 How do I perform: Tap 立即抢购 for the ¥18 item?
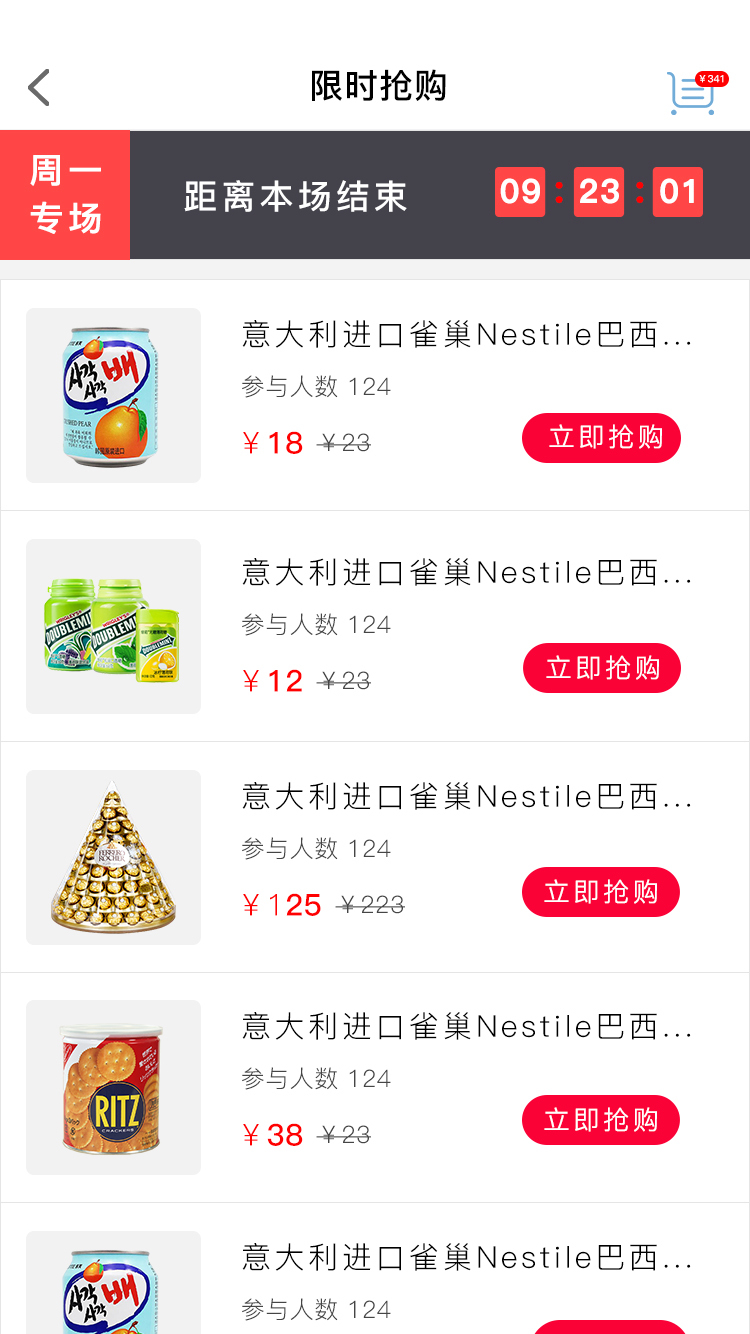coord(602,438)
